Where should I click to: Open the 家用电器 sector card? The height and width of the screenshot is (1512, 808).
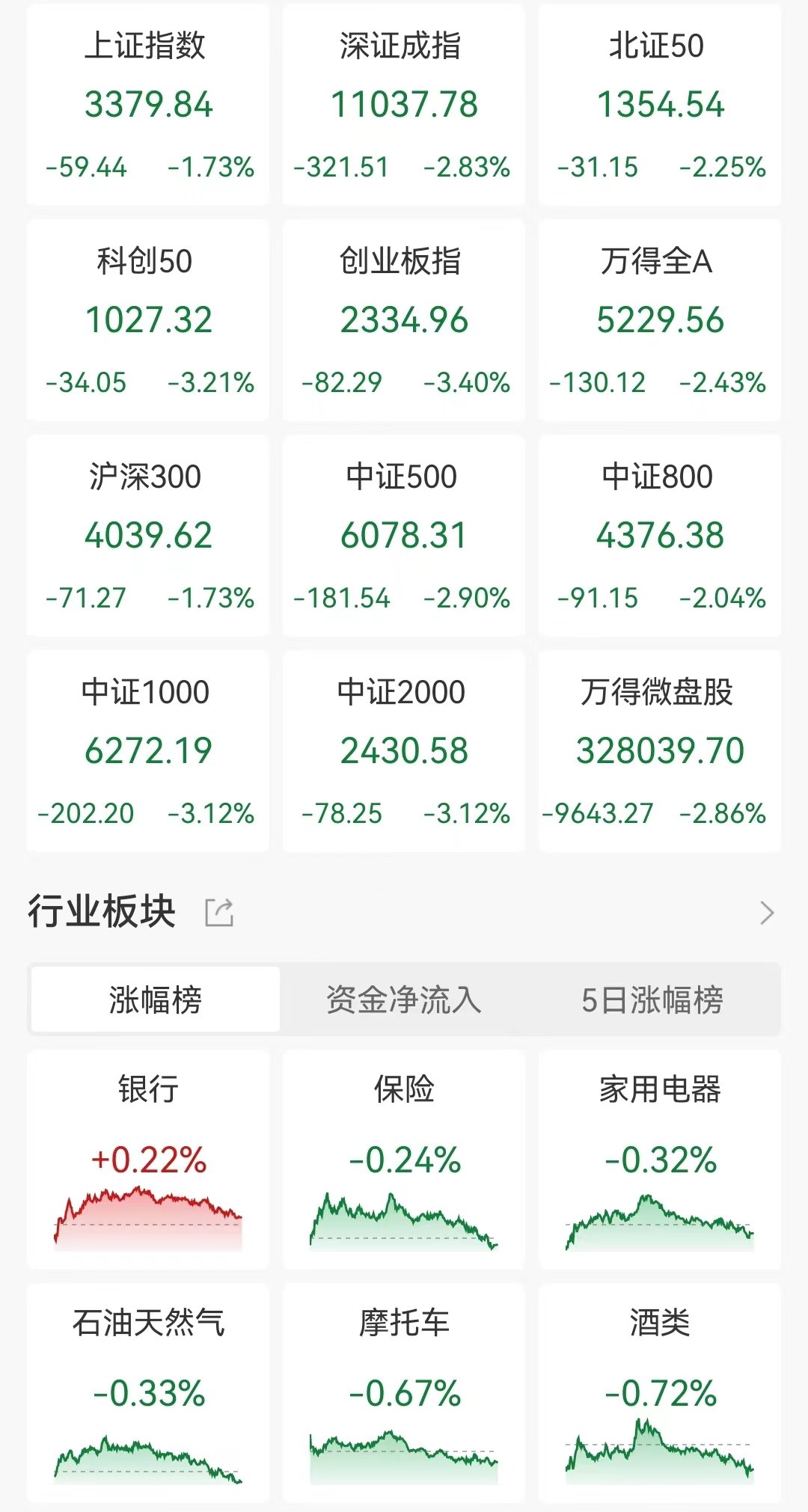point(660,1160)
